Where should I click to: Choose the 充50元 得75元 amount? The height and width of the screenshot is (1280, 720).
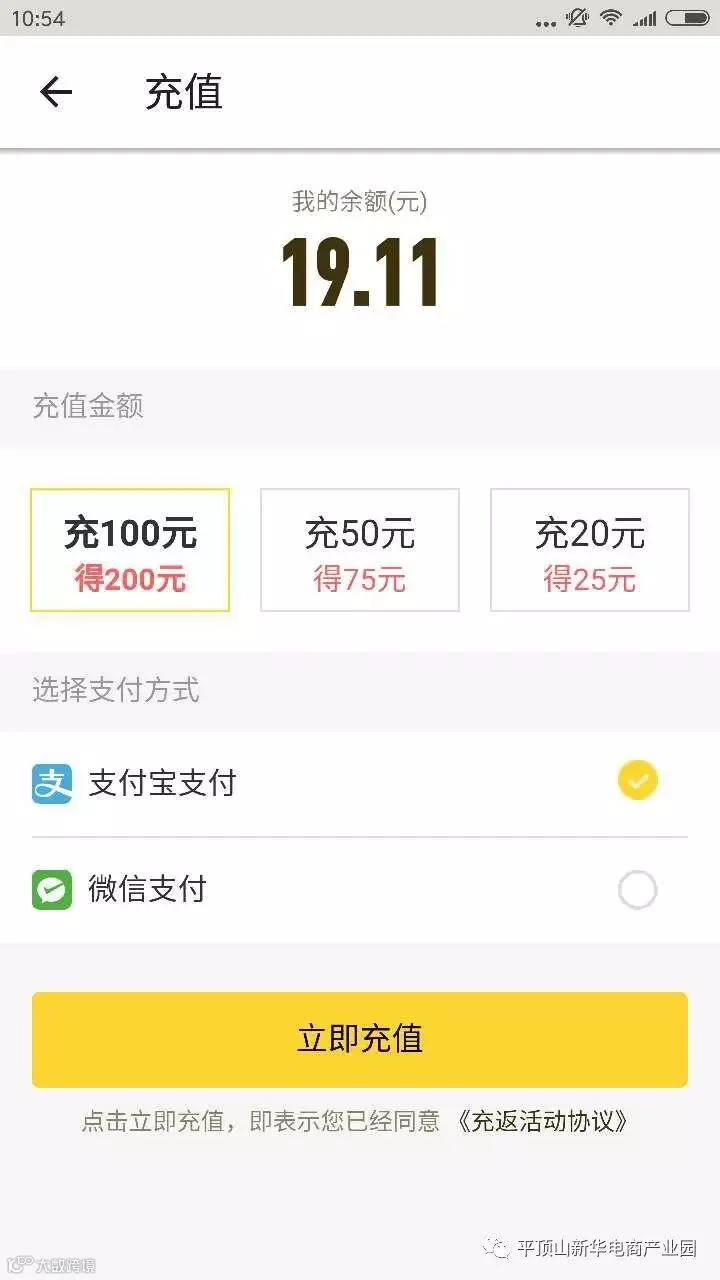[x=360, y=550]
